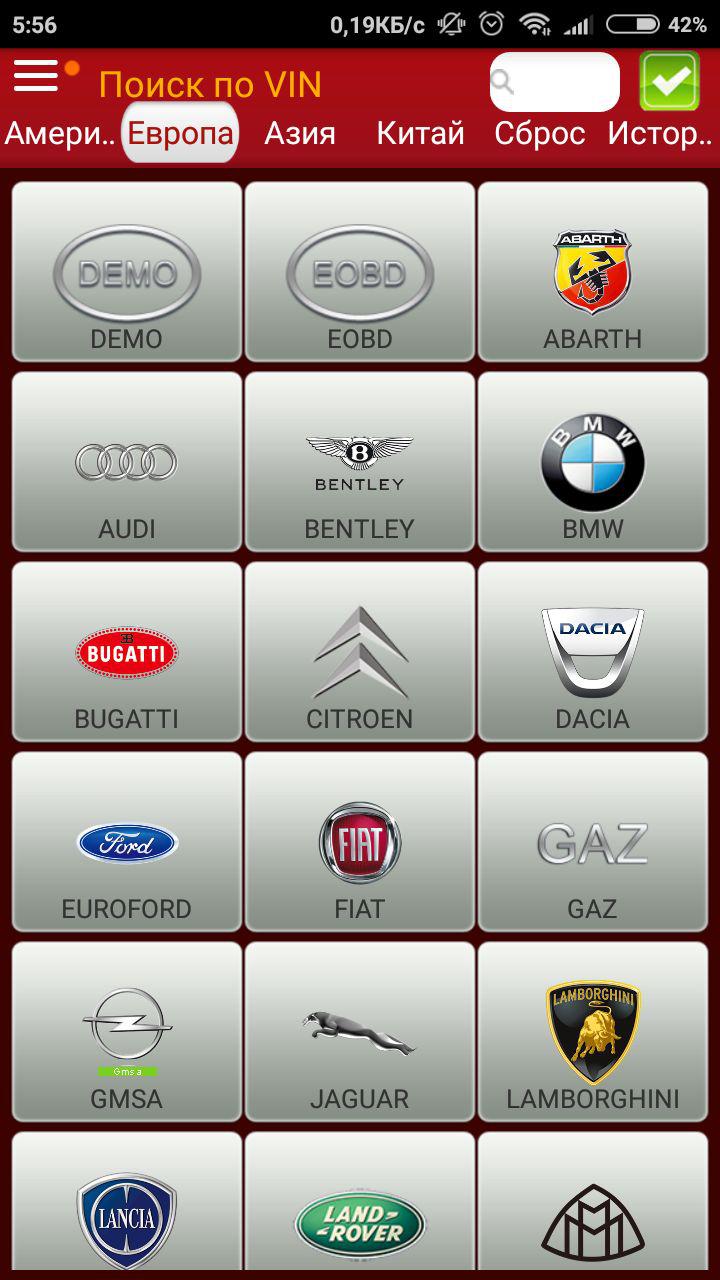Tap the search input box
The height and width of the screenshot is (1280, 720).
pos(555,82)
